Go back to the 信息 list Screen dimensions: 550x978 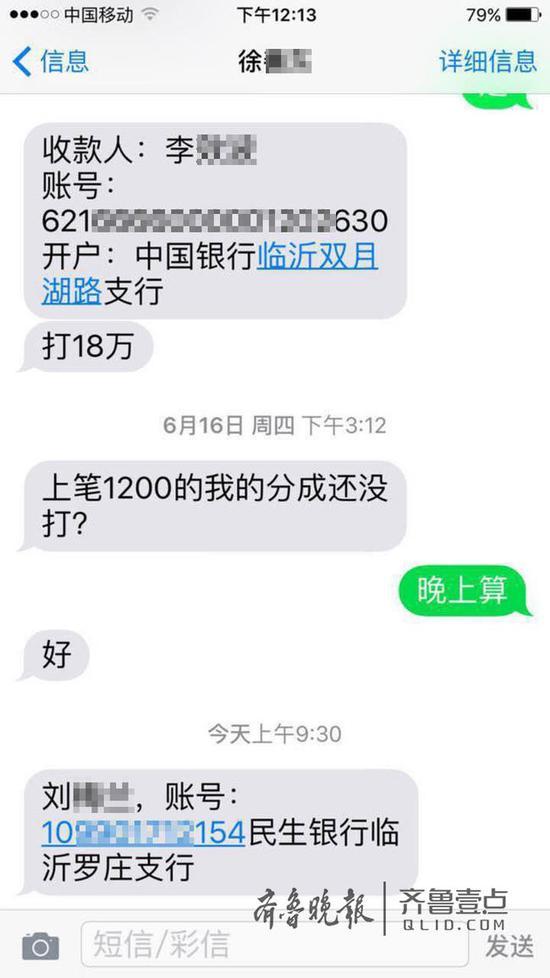50,62
